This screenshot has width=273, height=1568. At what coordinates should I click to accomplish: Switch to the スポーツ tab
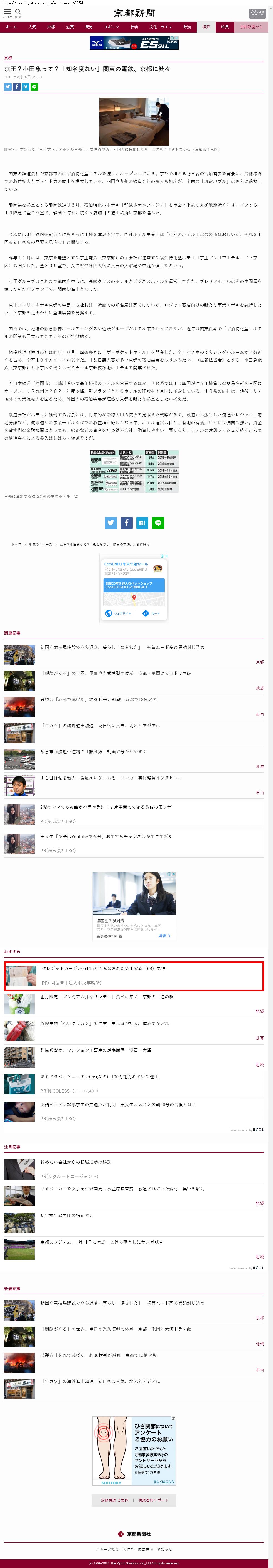pyautogui.click(x=111, y=27)
